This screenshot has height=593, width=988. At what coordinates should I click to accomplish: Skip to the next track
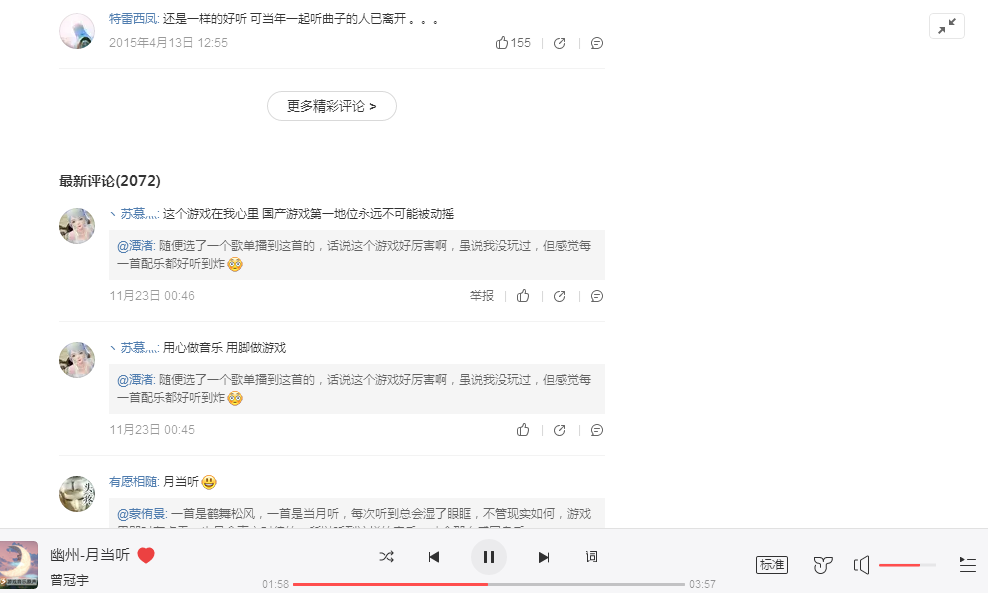(544, 557)
